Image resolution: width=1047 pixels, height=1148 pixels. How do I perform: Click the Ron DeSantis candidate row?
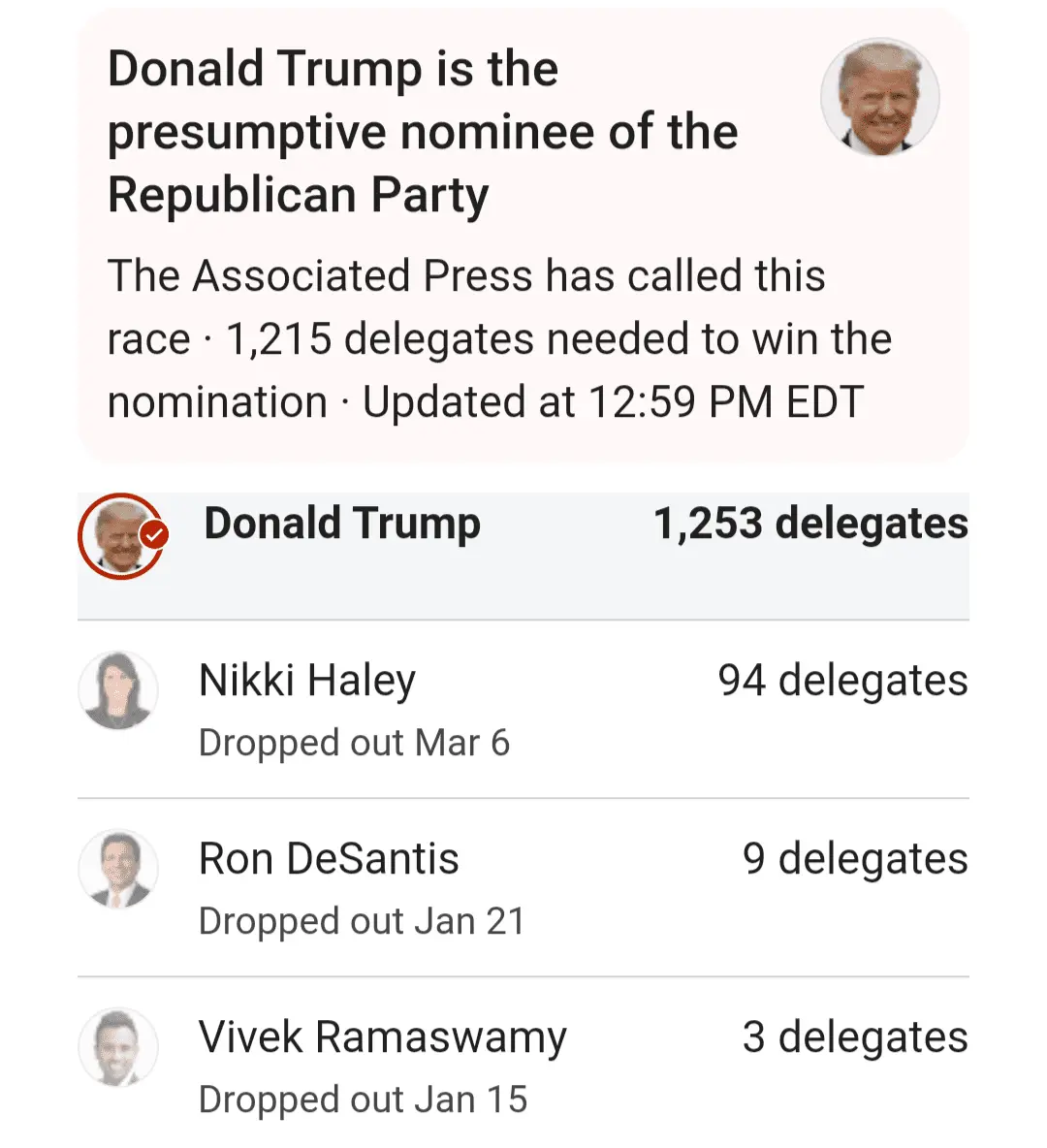(x=523, y=885)
